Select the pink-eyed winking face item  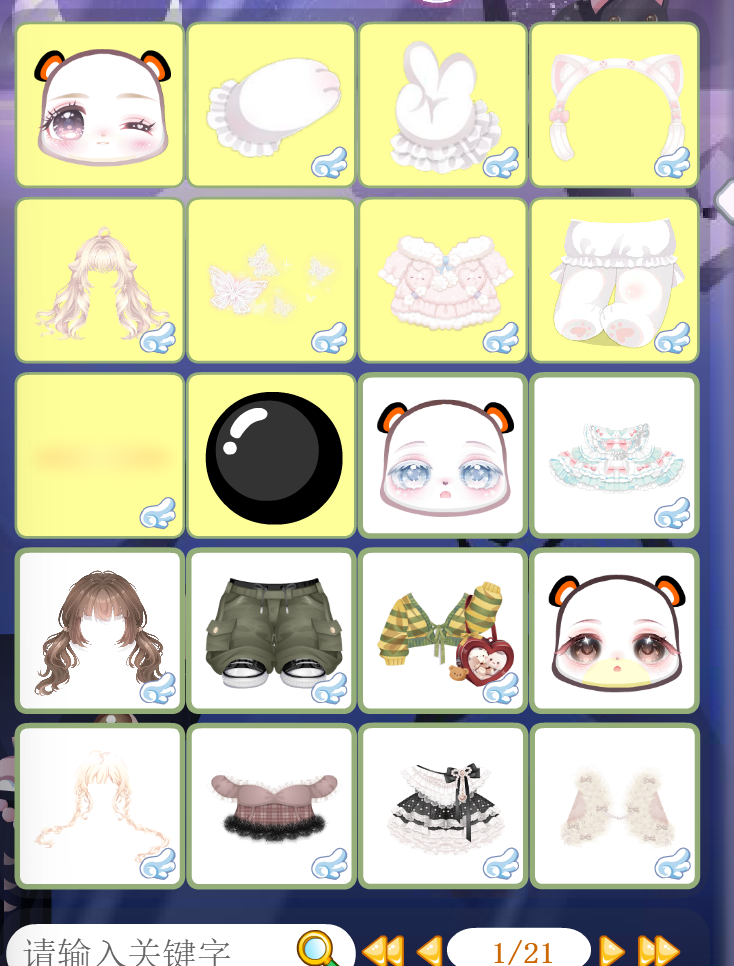(x=100, y=105)
